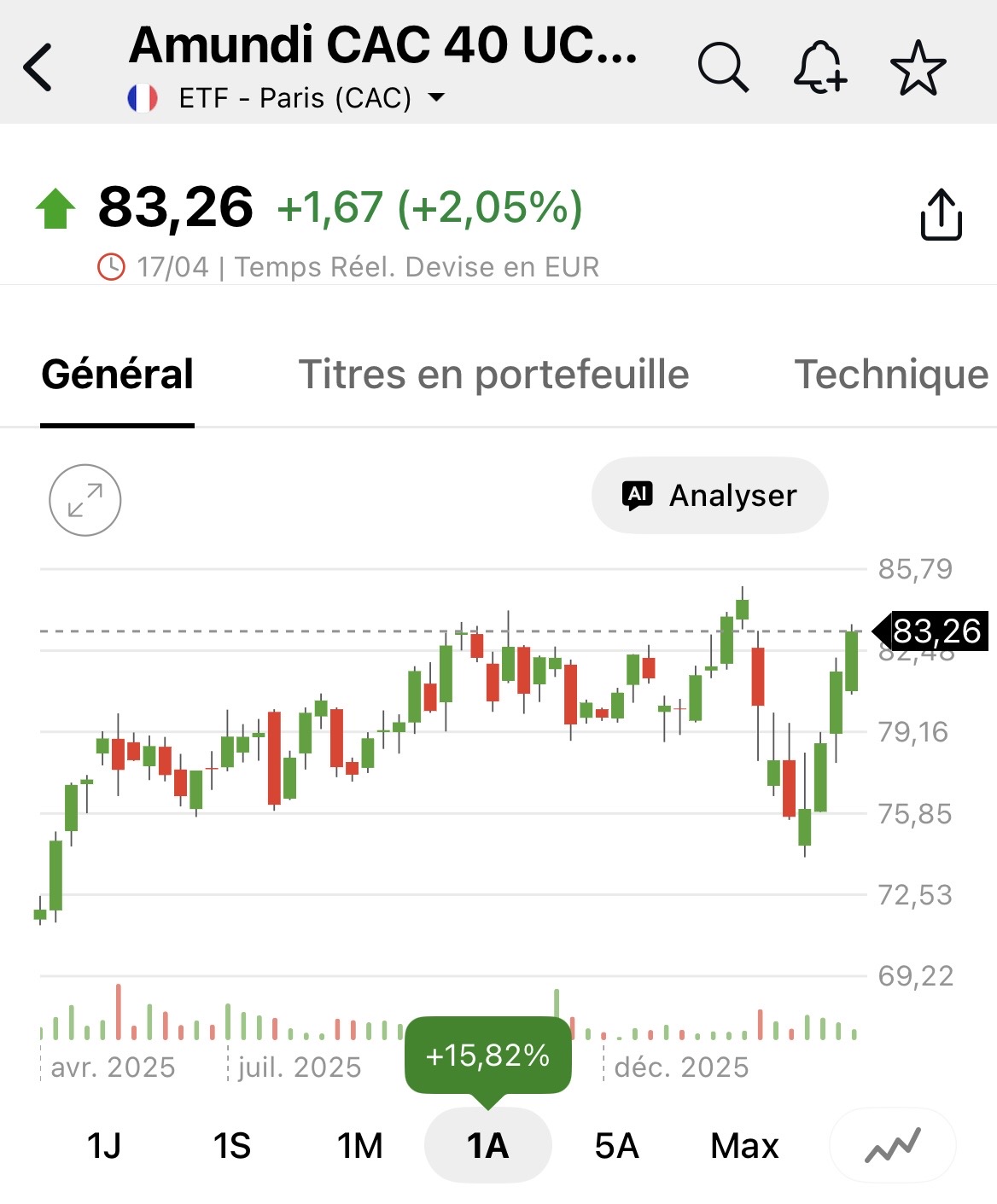Select the Général tab
Image resolution: width=997 pixels, height=1204 pixels.
coord(118,375)
